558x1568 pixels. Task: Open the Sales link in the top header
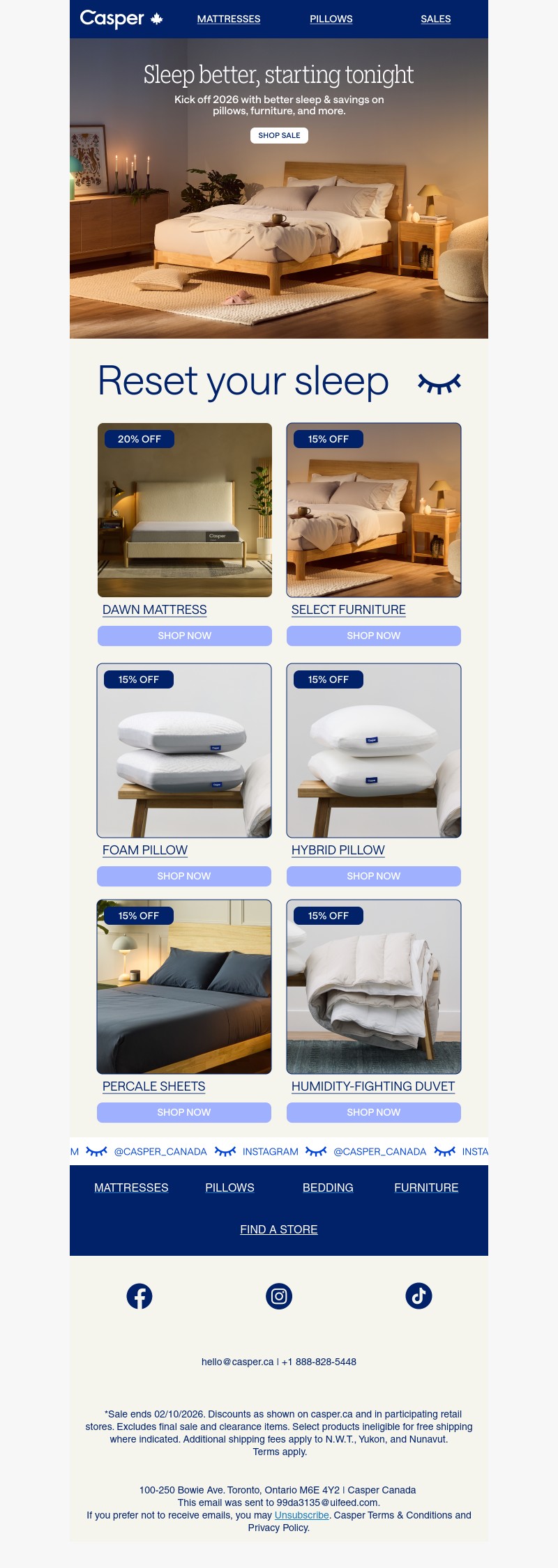tap(435, 19)
